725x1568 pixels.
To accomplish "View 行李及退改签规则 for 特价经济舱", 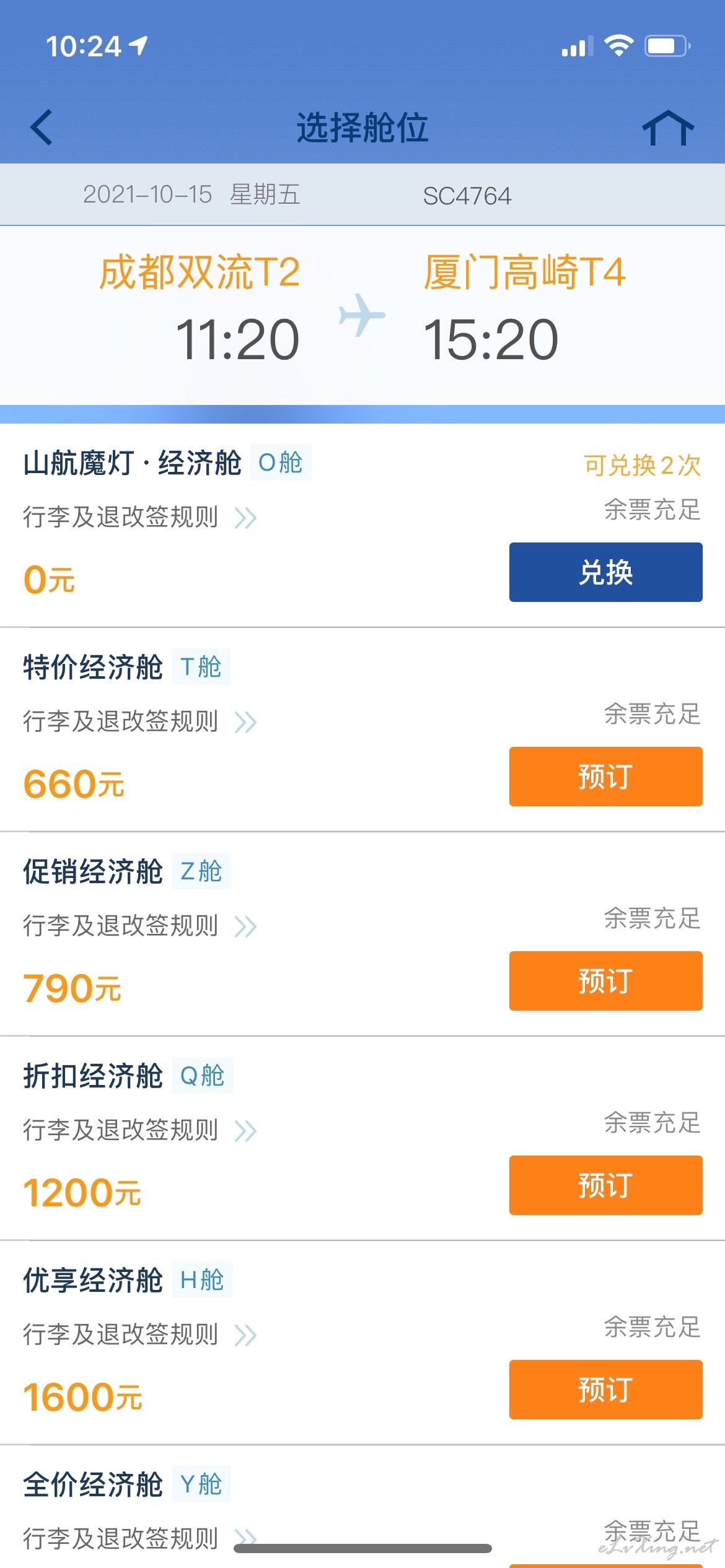I will (140, 721).
